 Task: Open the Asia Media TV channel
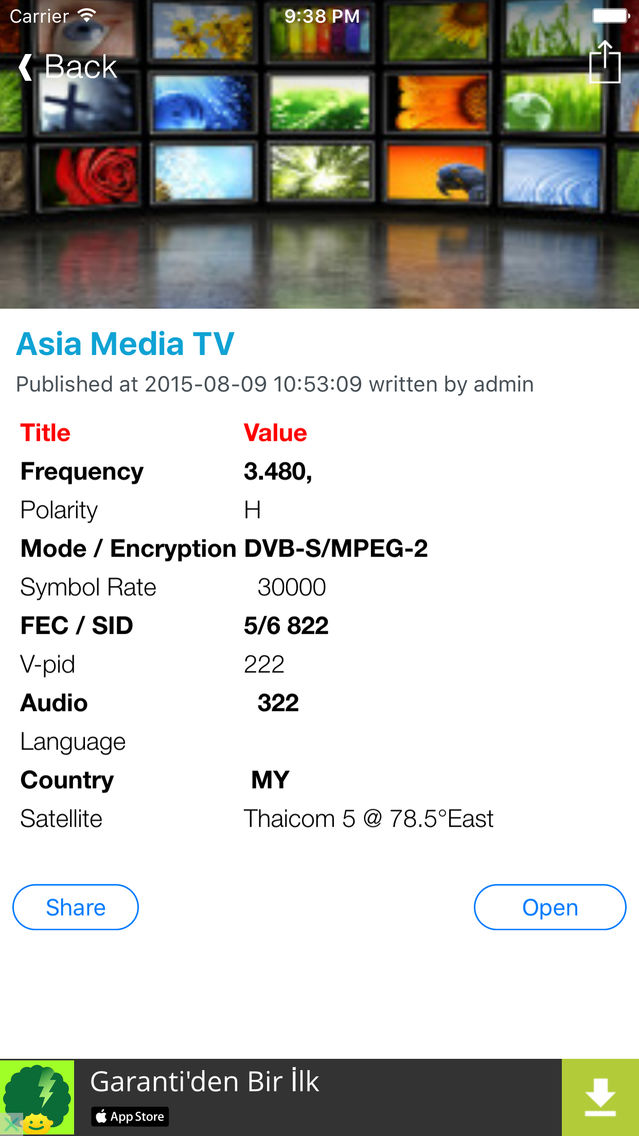550,907
